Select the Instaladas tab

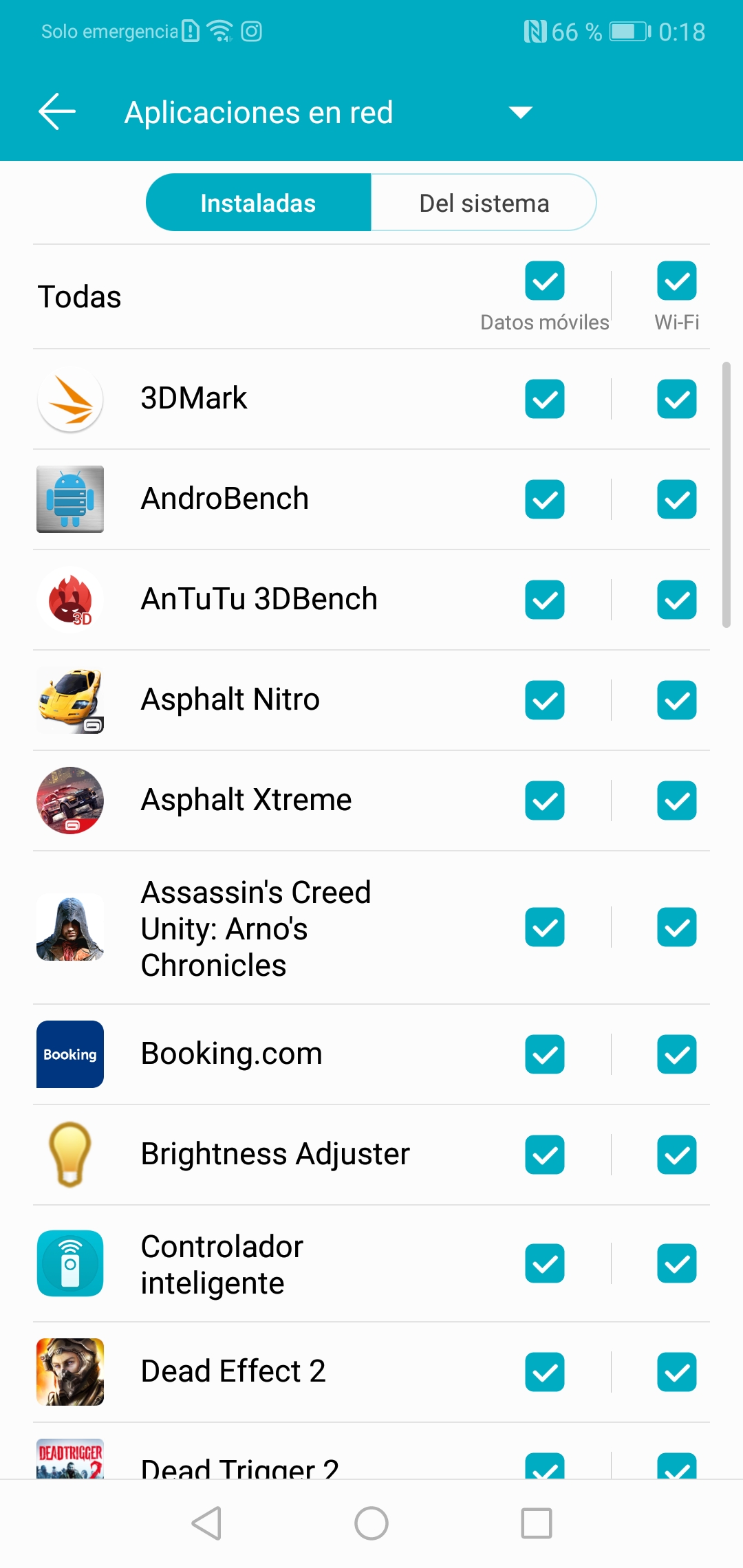[x=258, y=203]
